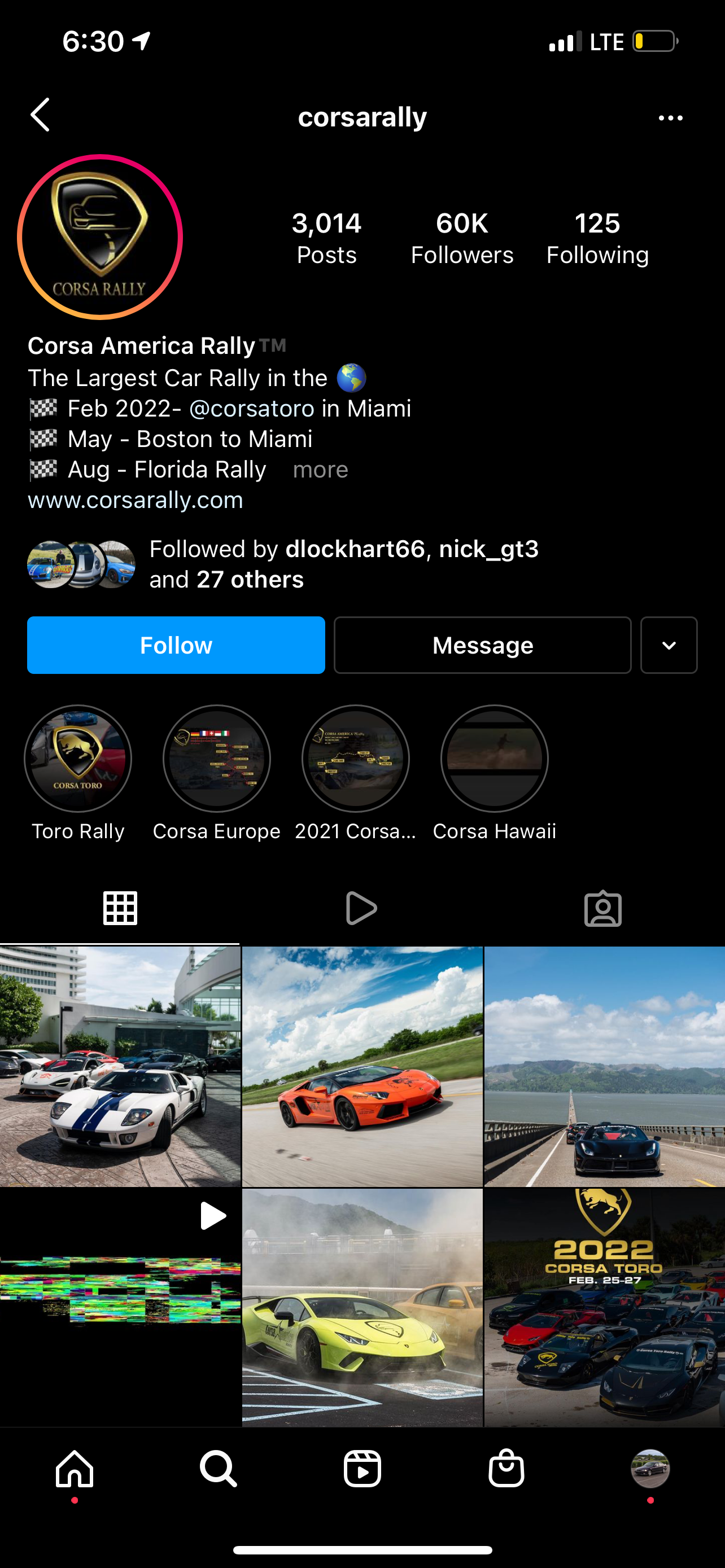The height and width of the screenshot is (1568, 725).
Task: Open the Toro Rally highlight
Action: (78, 759)
